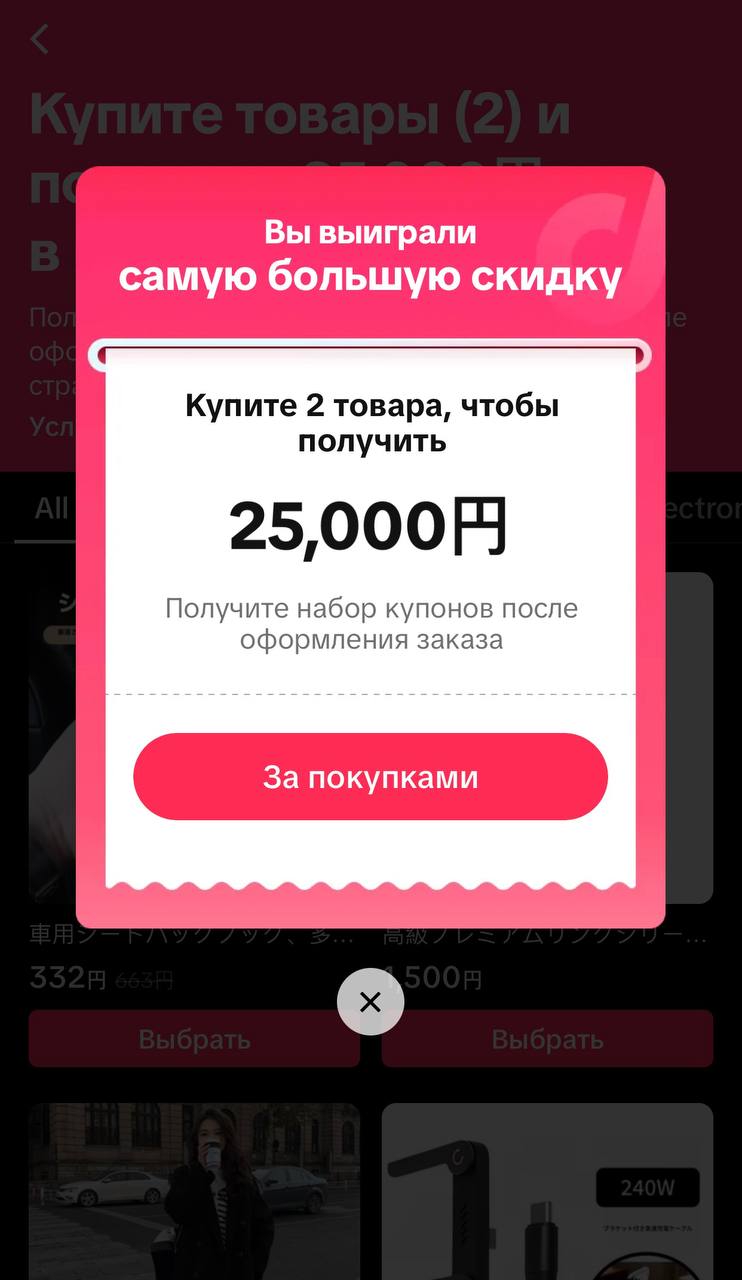Tap the «За покупками» button
This screenshot has height=1280, width=742.
(370, 777)
